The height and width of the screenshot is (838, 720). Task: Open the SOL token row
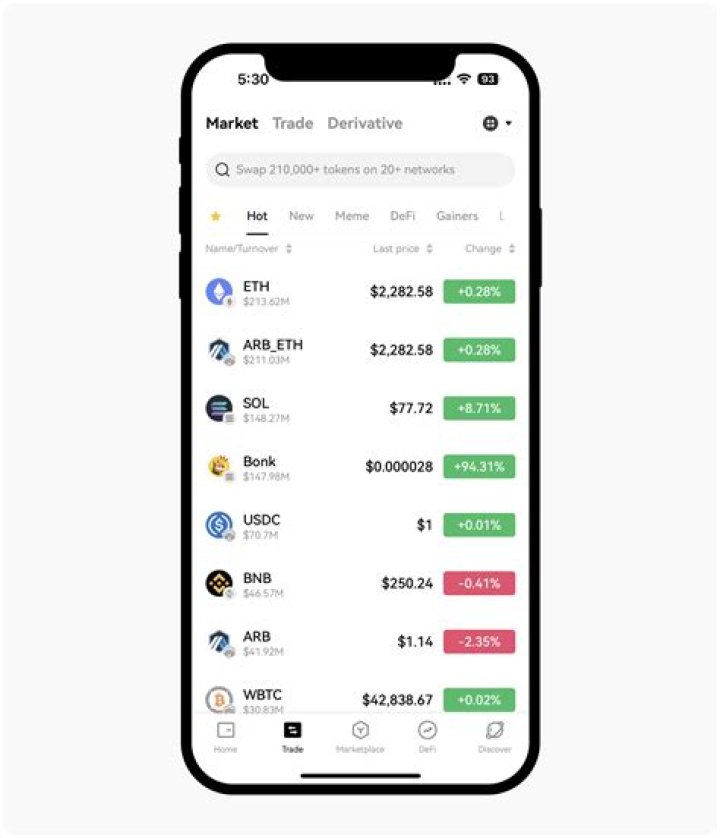click(x=360, y=408)
